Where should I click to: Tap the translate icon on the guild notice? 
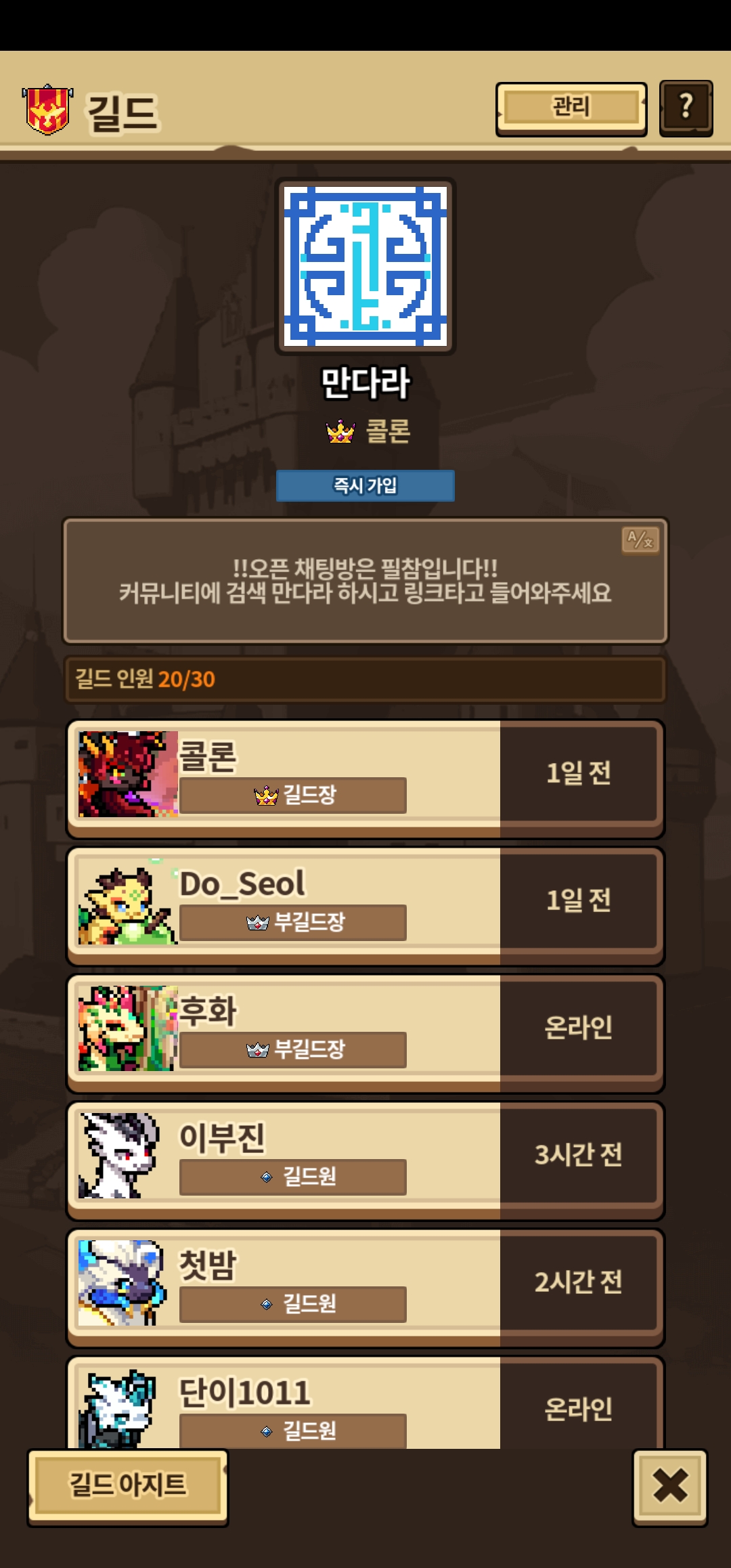(x=640, y=540)
